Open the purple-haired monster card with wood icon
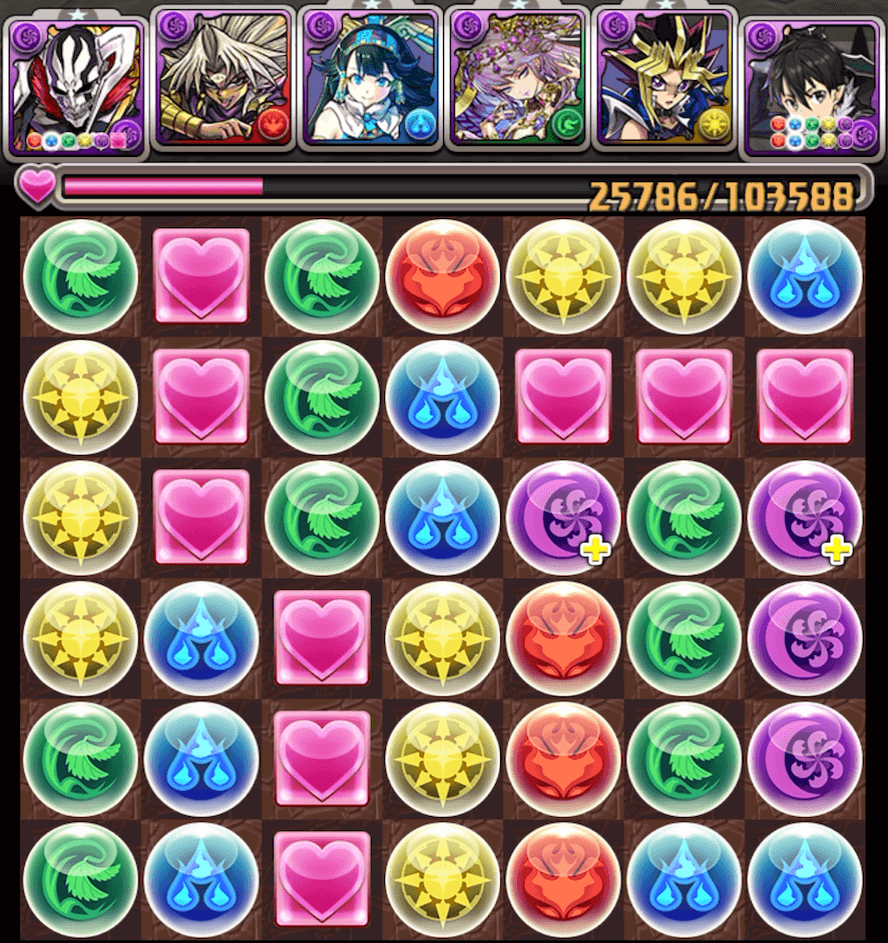 (516, 80)
